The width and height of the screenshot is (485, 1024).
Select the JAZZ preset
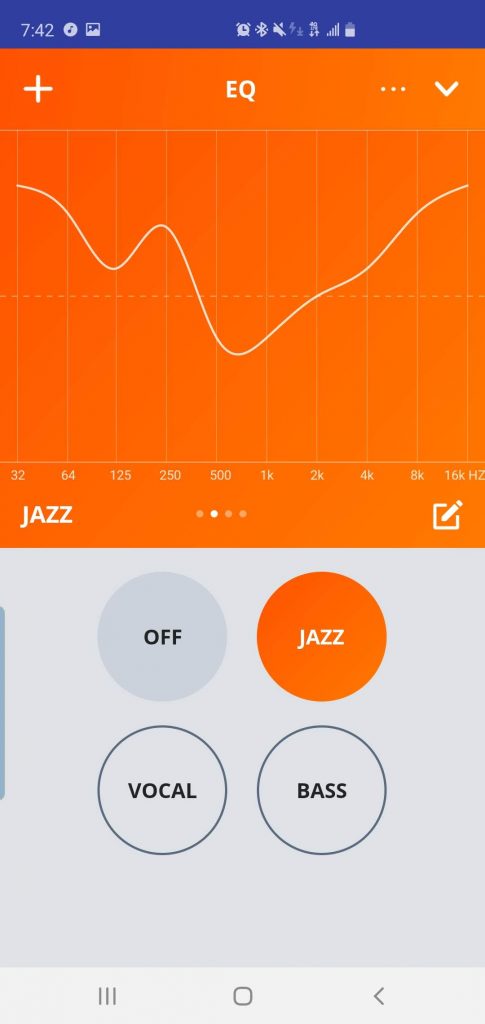[322, 637]
